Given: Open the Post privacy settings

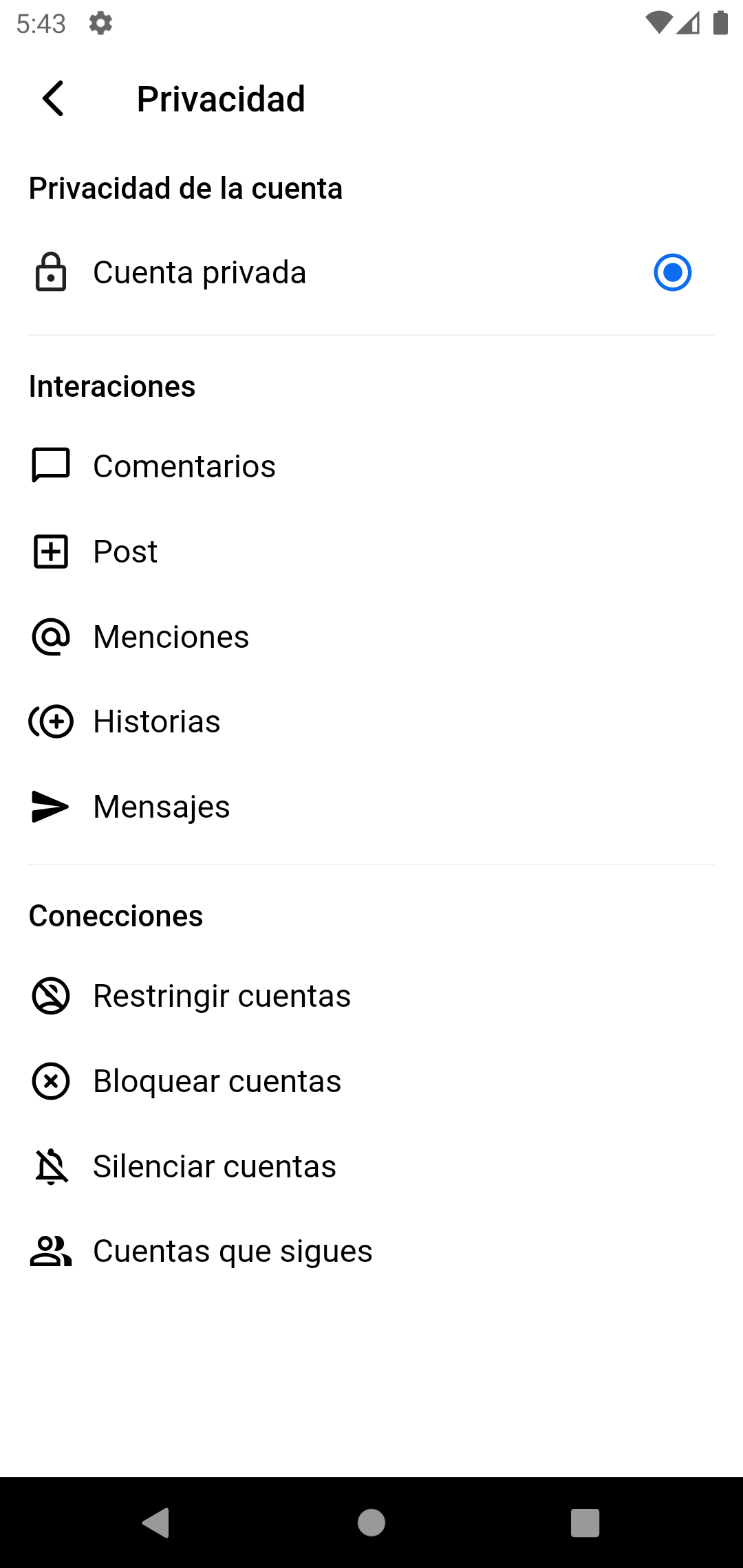Looking at the screenshot, I should pos(125,552).
